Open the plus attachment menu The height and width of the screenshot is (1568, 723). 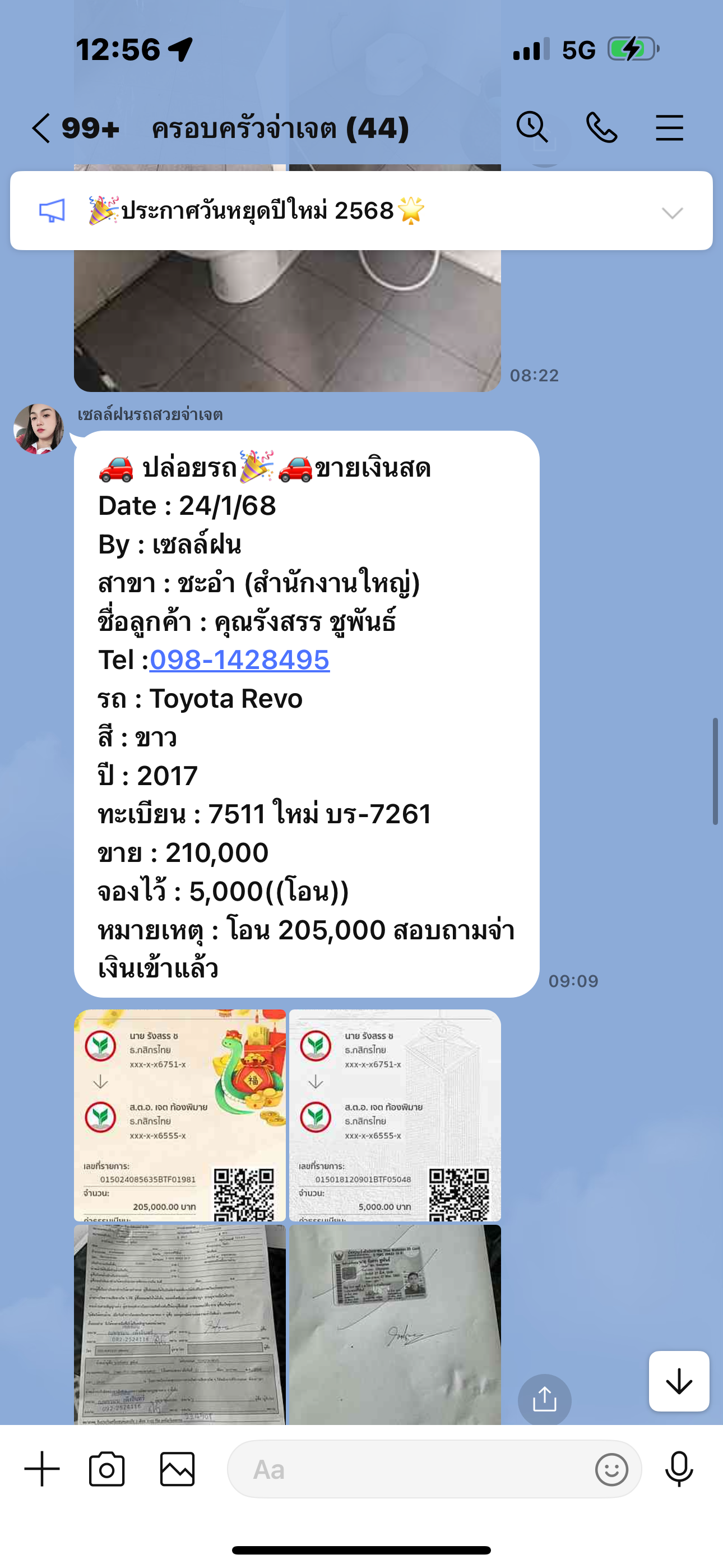point(42,1469)
